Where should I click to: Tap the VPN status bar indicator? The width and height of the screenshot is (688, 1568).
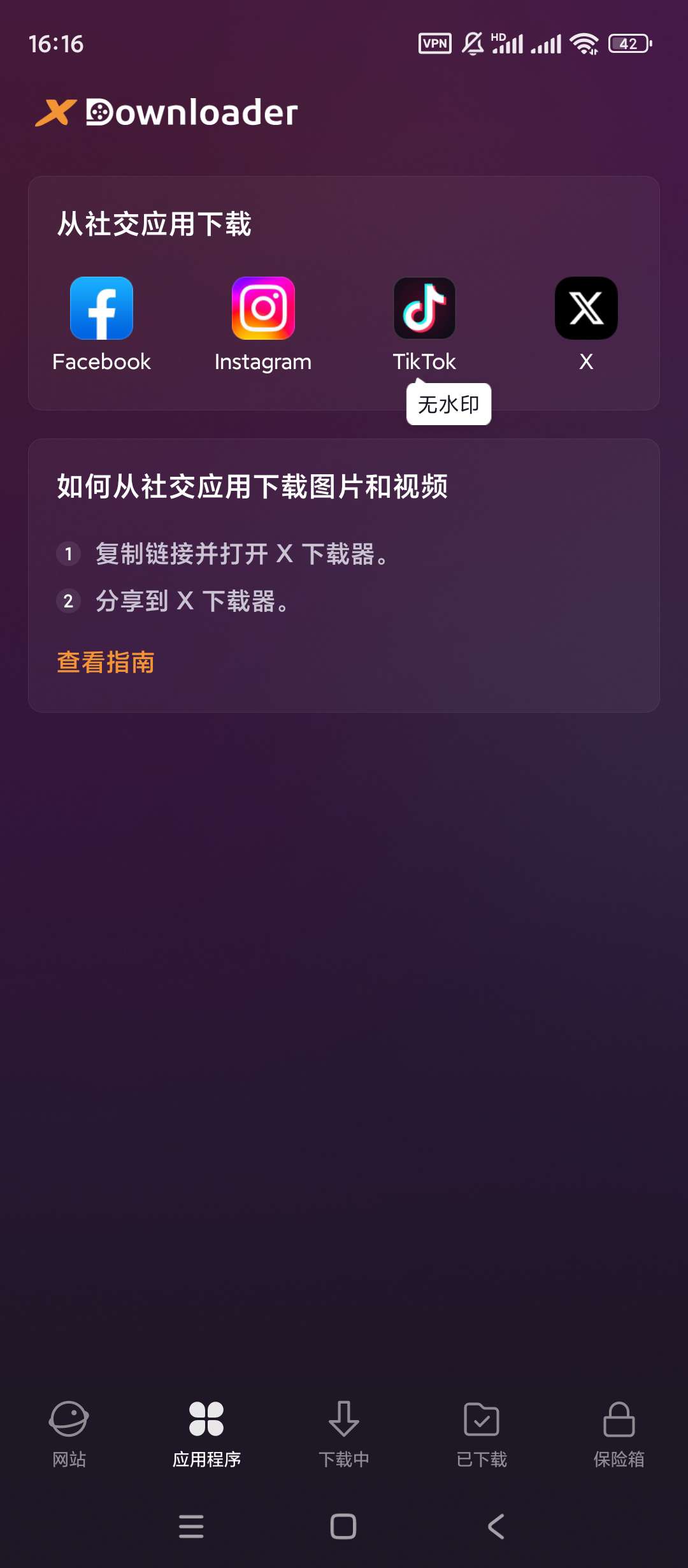(x=434, y=42)
